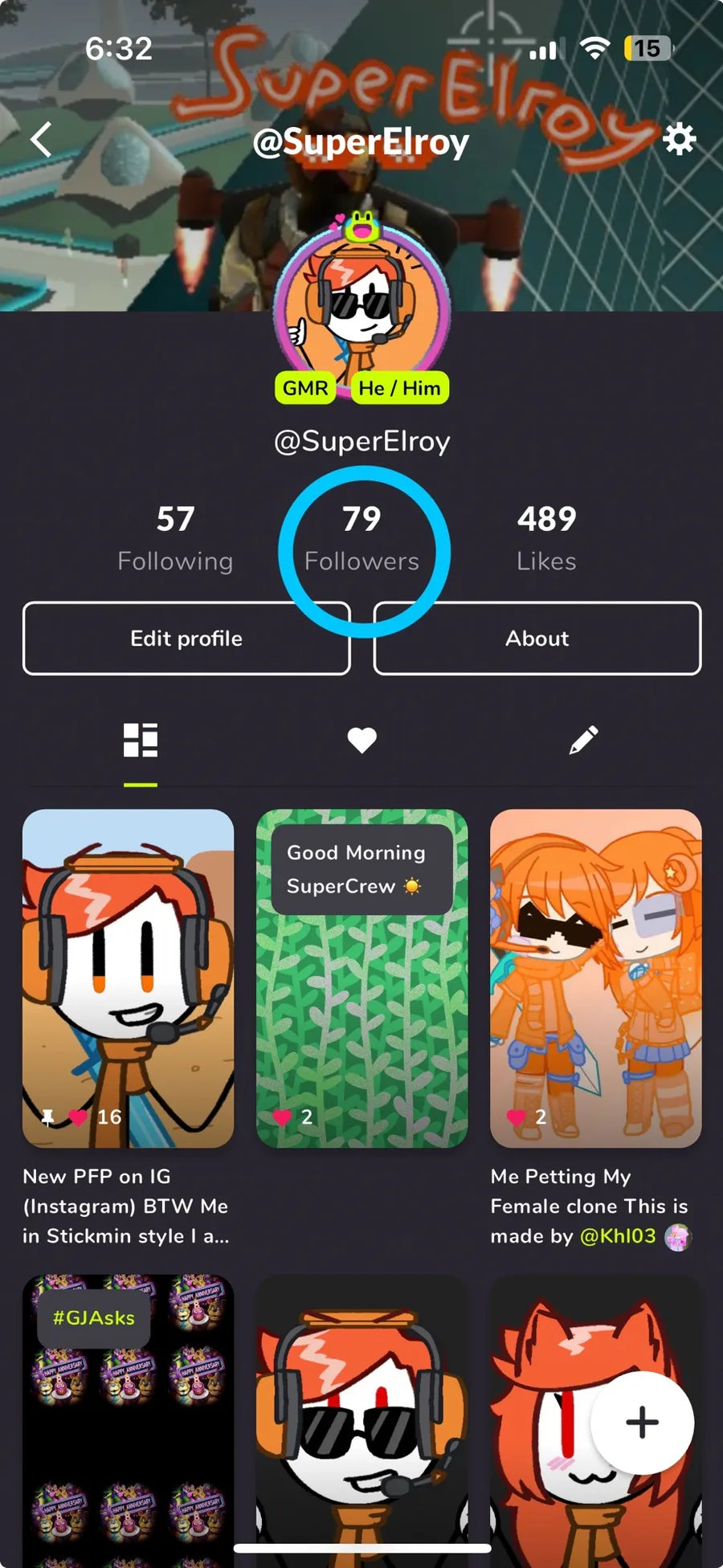
Task: Open the pinned New PFP on IG post
Action: tap(129, 978)
